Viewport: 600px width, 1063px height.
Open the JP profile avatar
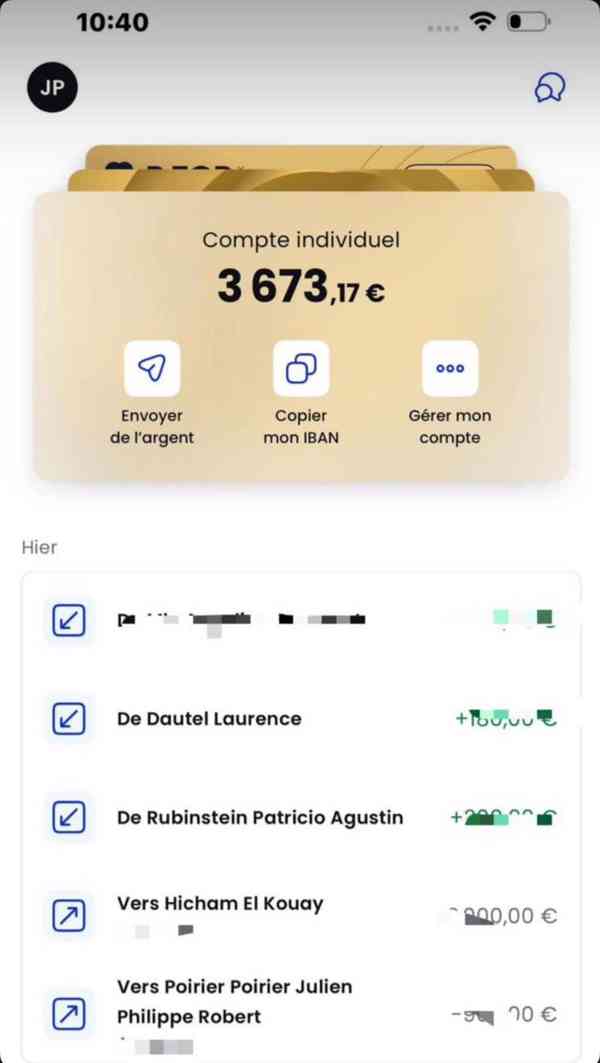click(x=52, y=87)
